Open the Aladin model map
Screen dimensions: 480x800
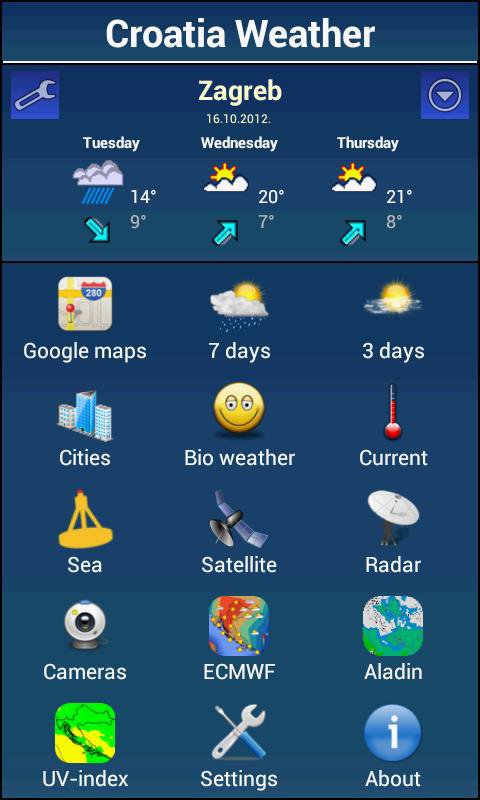click(x=393, y=640)
